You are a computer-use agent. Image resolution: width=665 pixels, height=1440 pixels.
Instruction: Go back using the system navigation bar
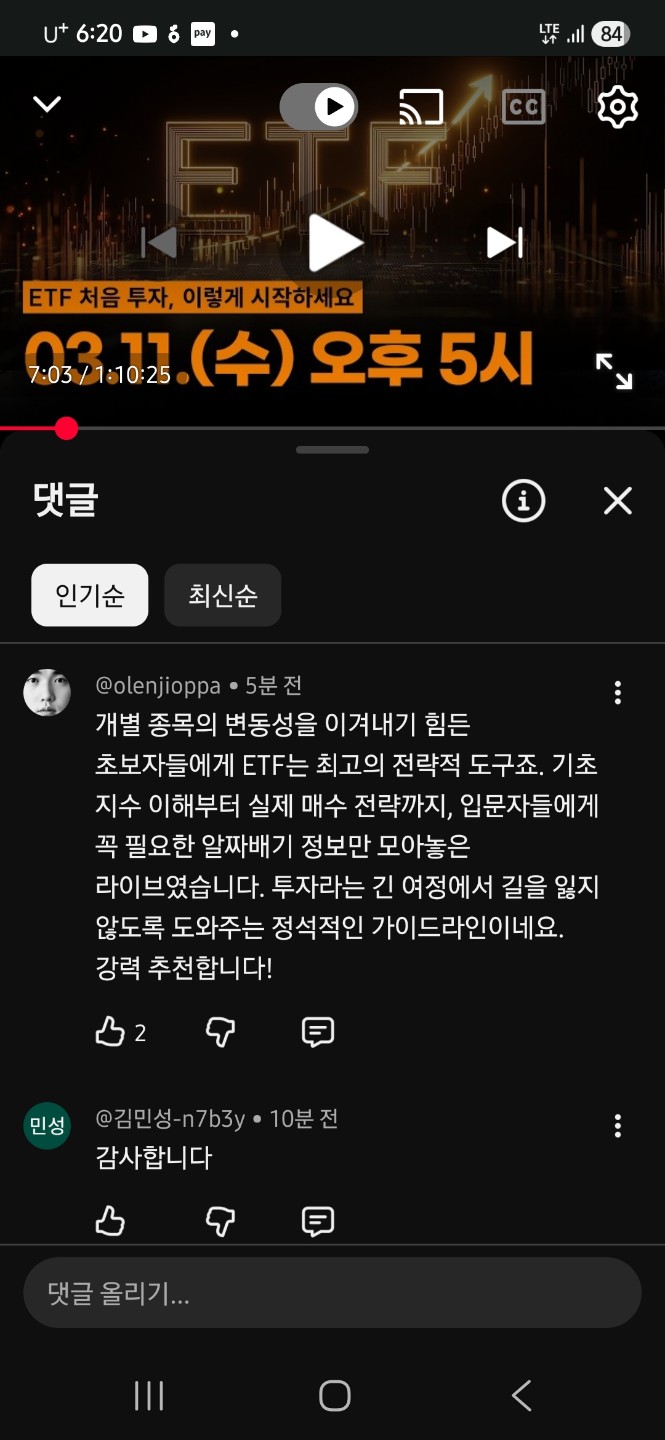coord(521,1395)
